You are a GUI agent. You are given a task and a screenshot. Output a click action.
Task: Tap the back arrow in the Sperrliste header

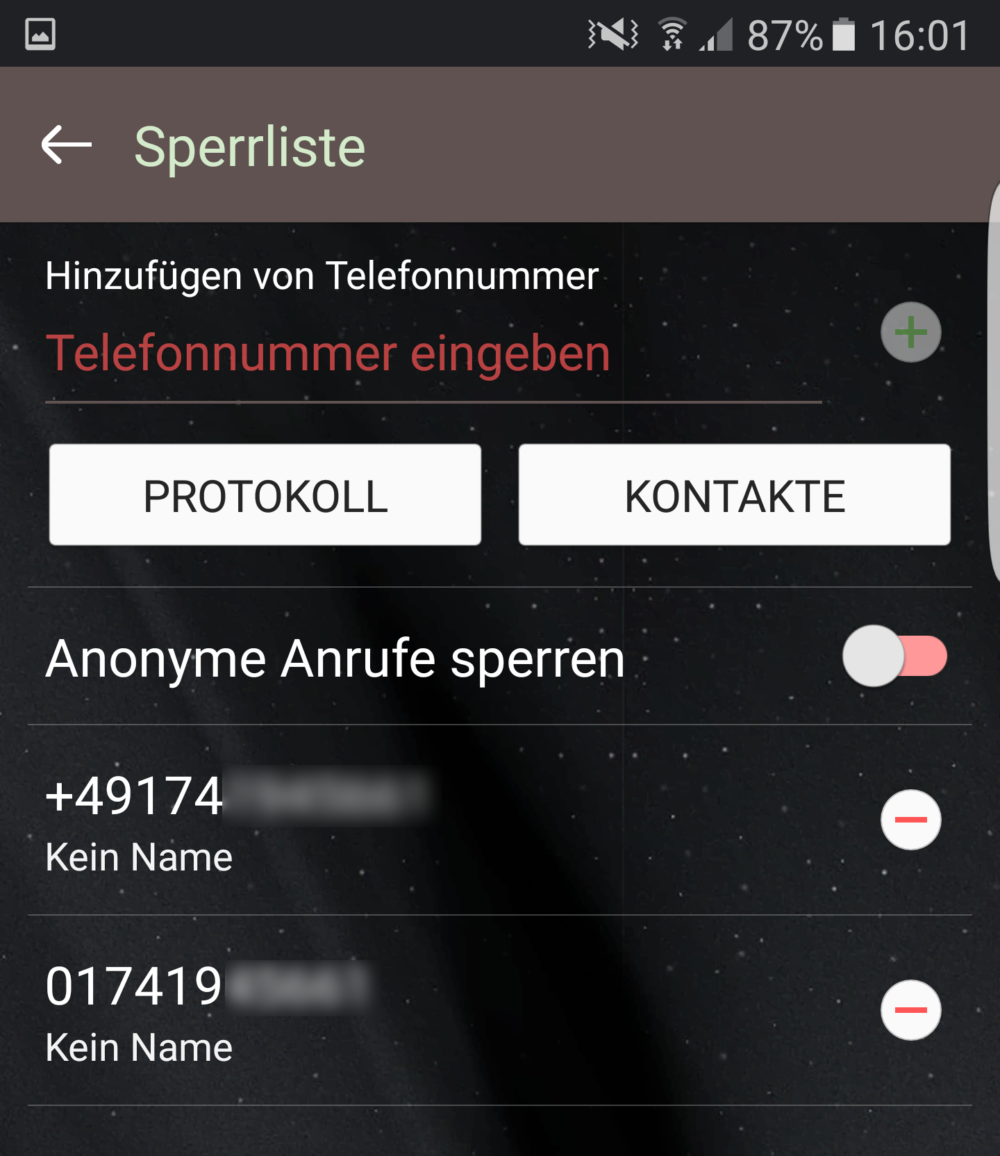(65, 144)
